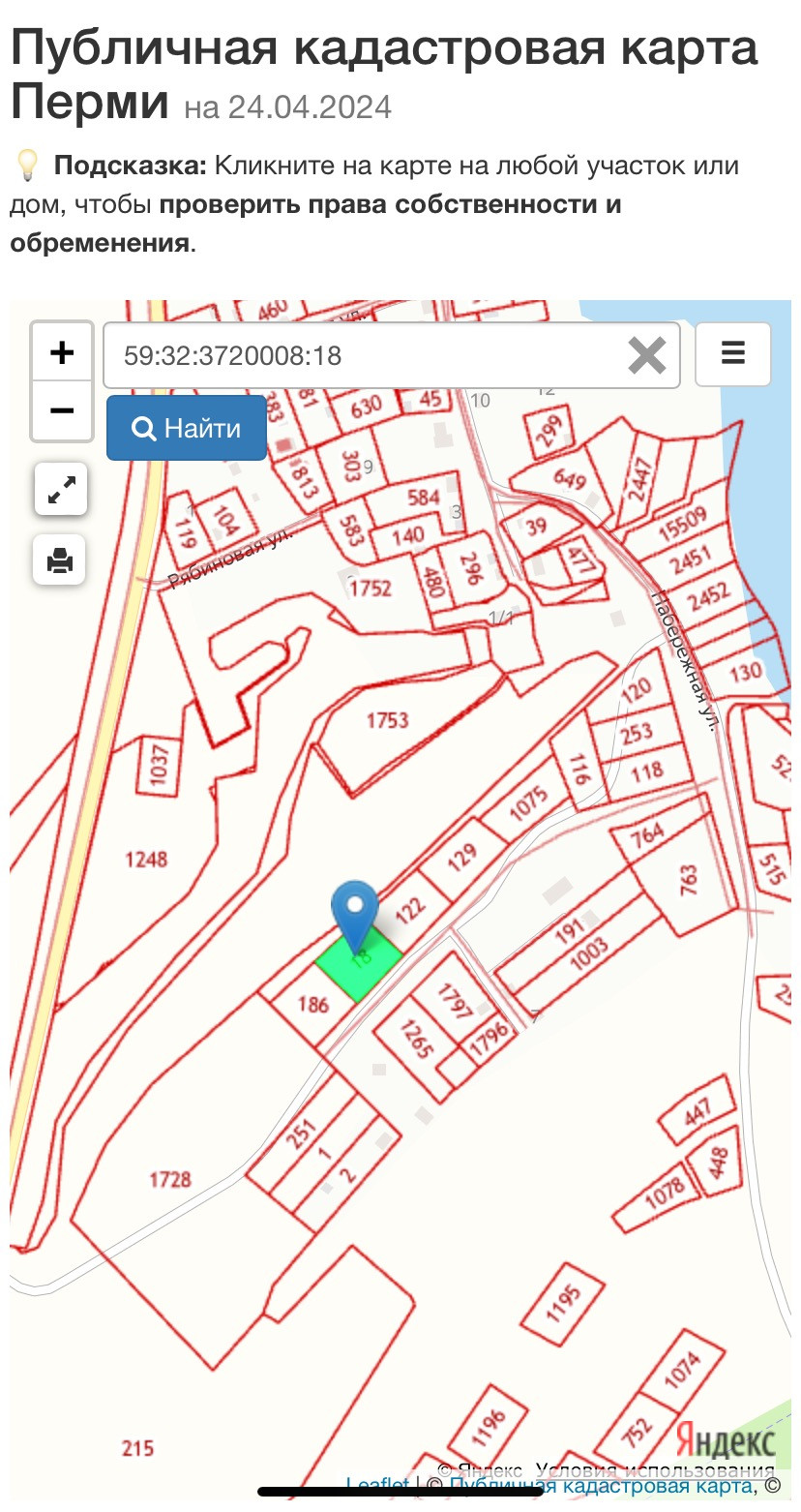Expand the map to fullscreen

61,490
